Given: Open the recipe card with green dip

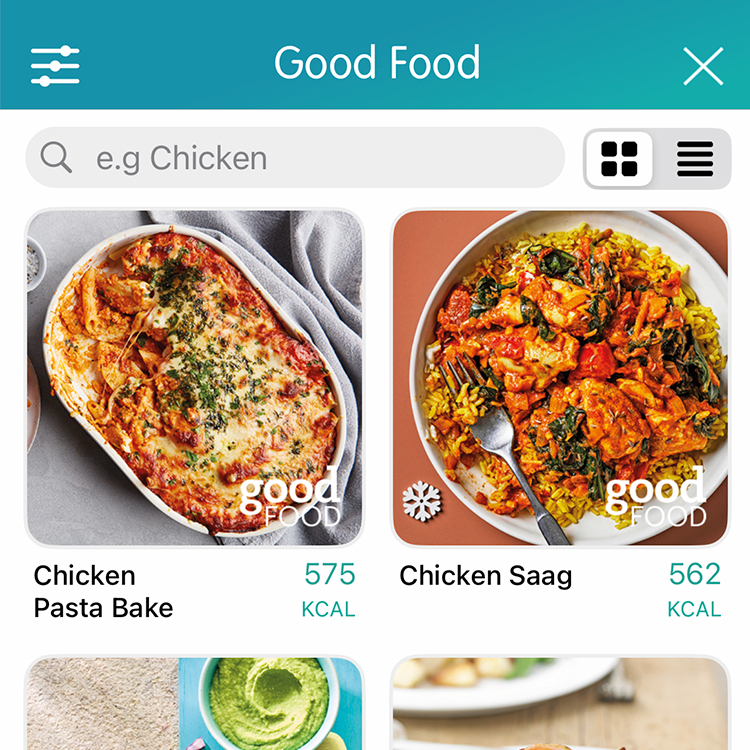Looking at the screenshot, I should 194,703.
